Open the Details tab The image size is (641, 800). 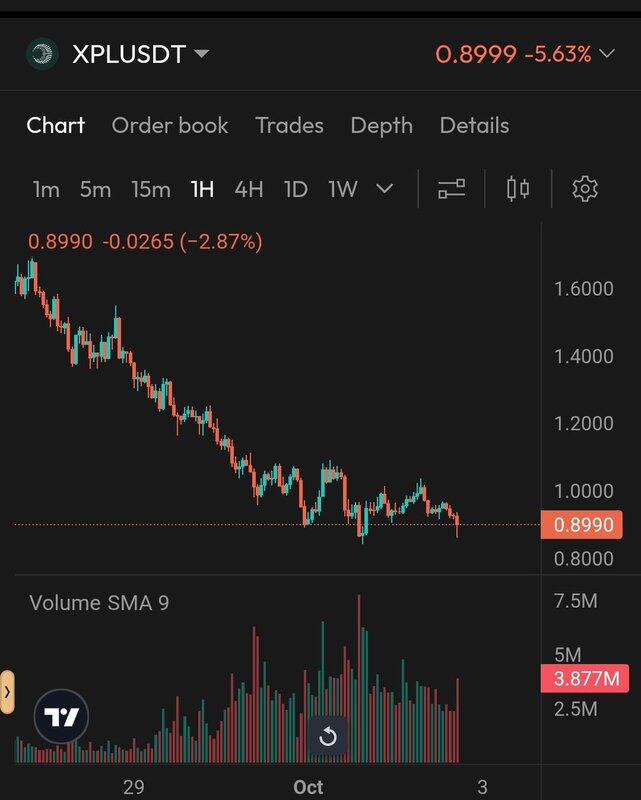click(x=474, y=125)
